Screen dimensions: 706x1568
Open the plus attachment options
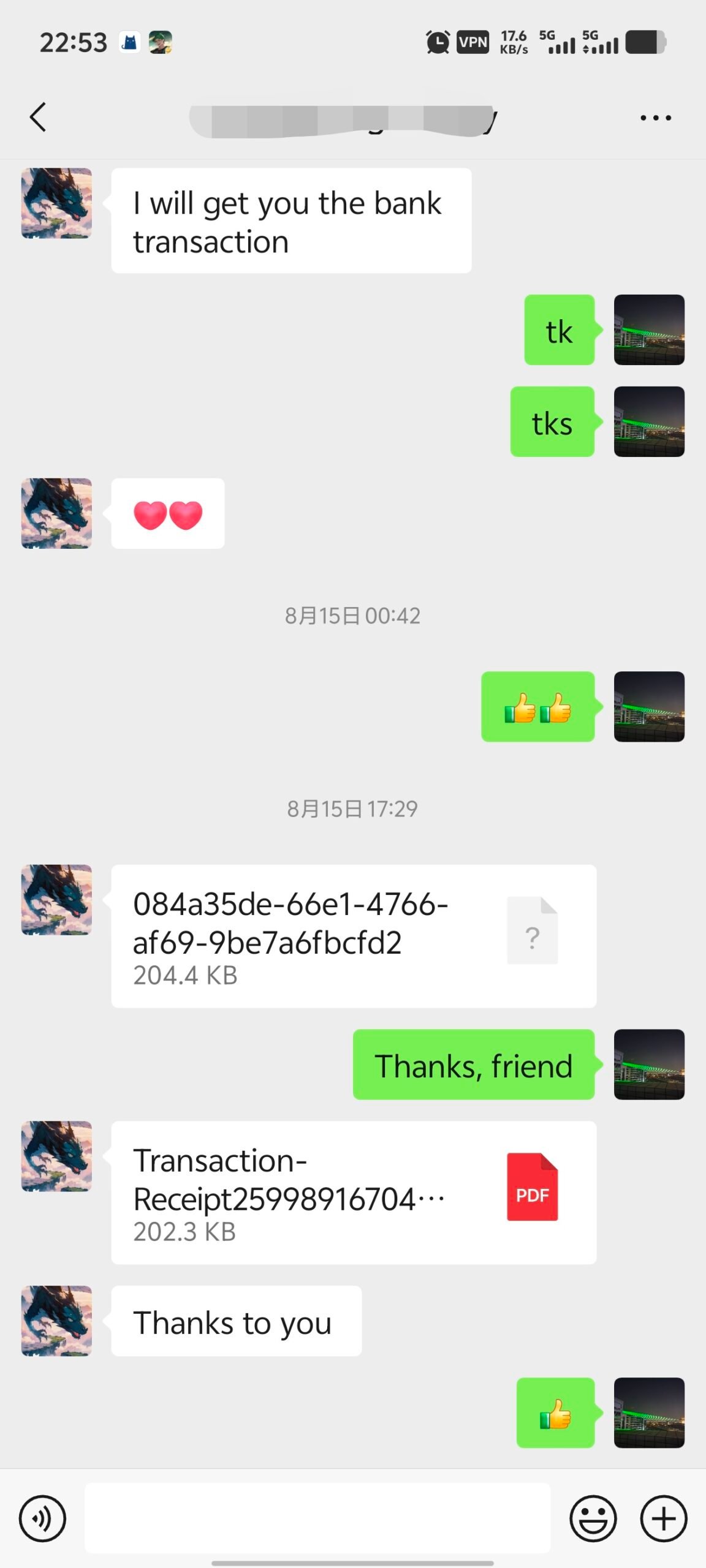pos(663,1518)
